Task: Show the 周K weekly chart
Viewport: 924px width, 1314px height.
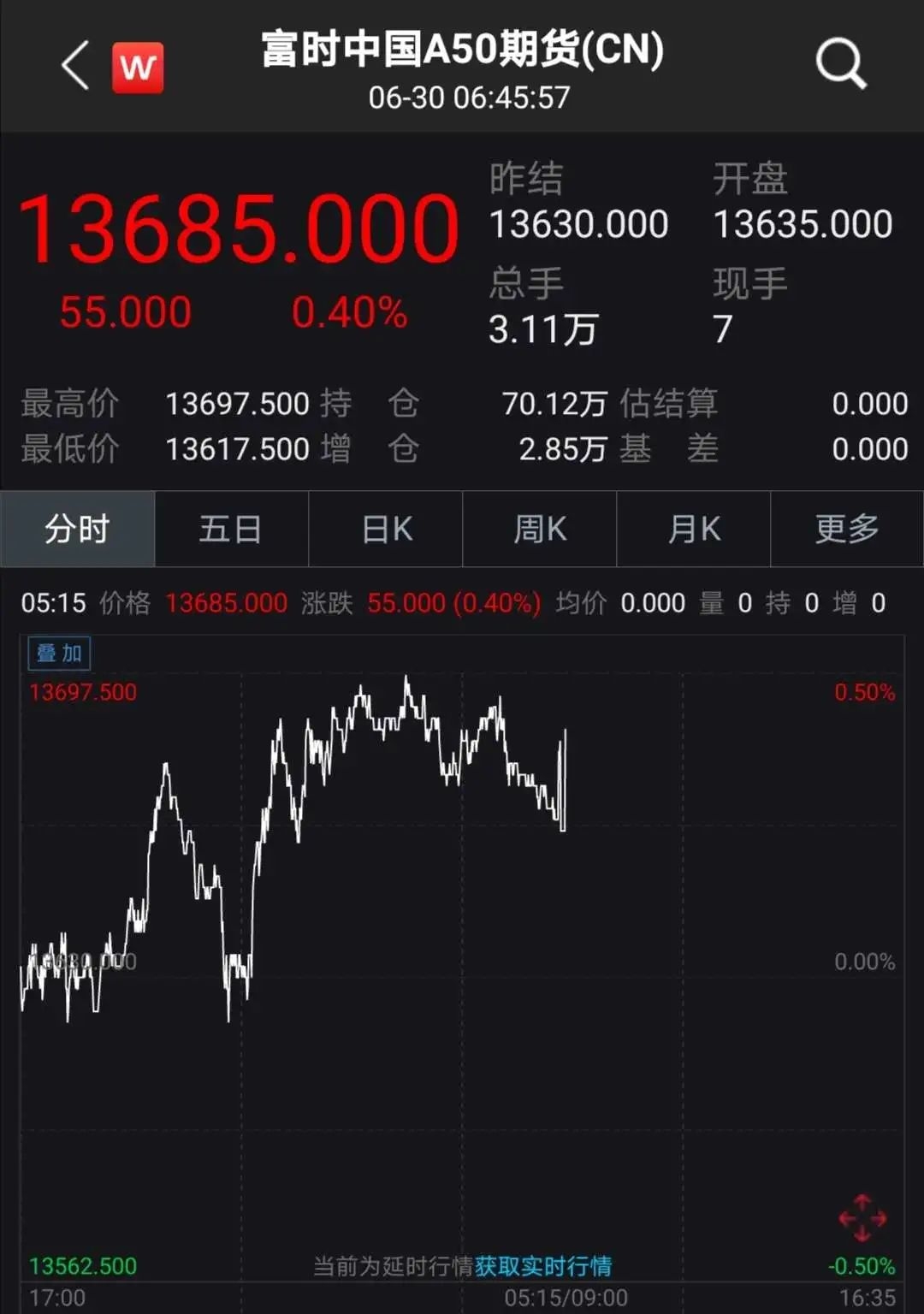Action: coord(540,530)
